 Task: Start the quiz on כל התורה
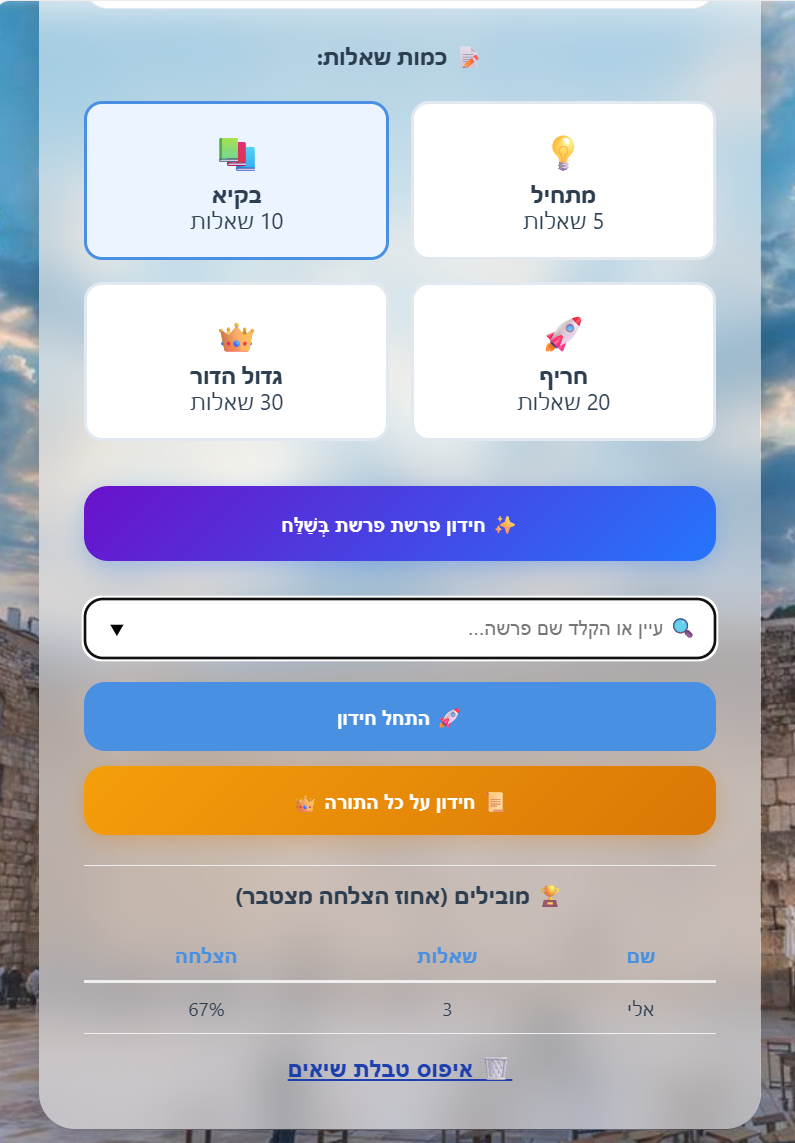pos(399,801)
